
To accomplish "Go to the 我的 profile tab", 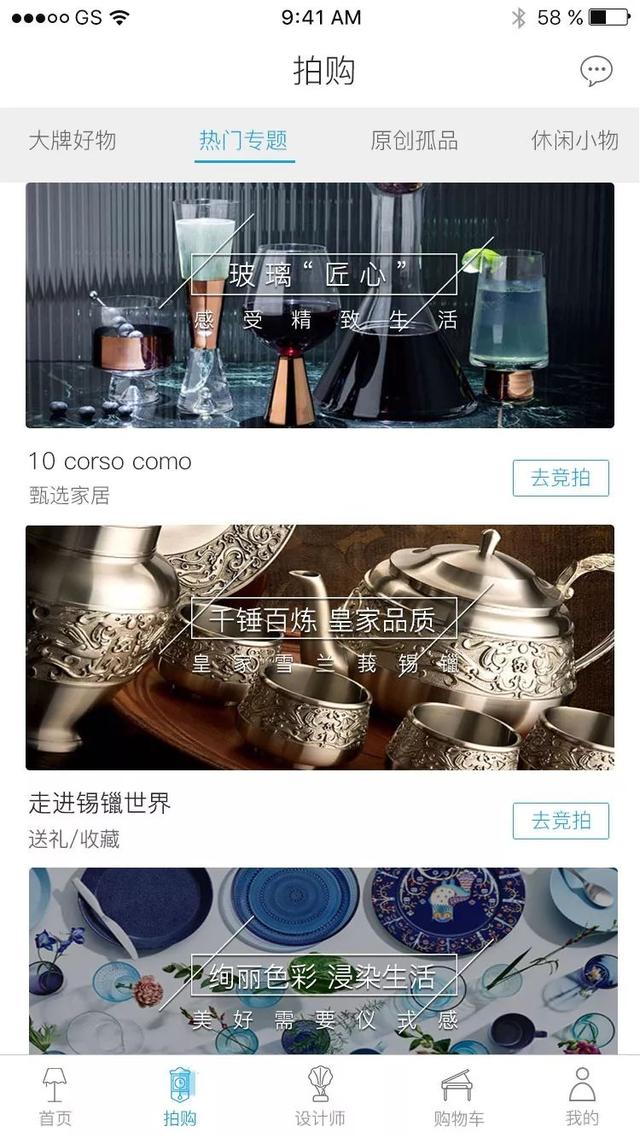I will point(582,1097).
